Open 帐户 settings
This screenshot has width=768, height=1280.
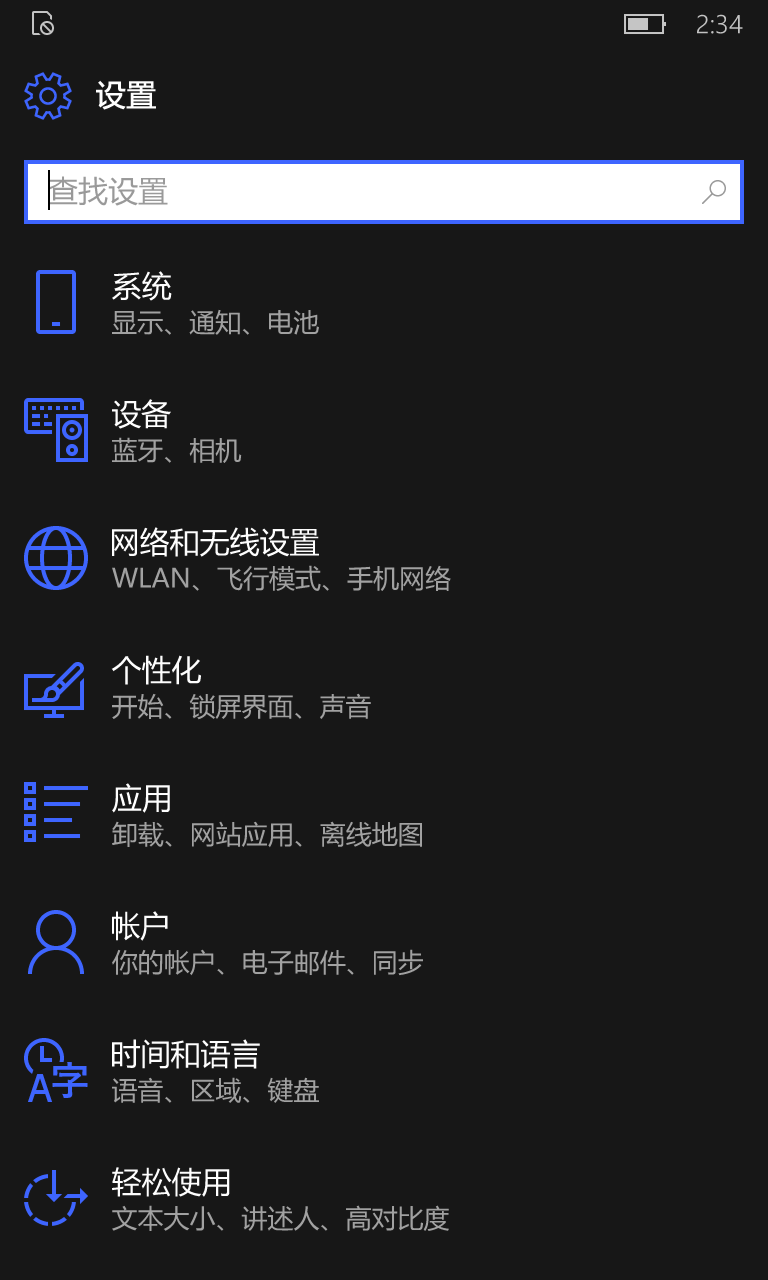(x=266, y=943)
